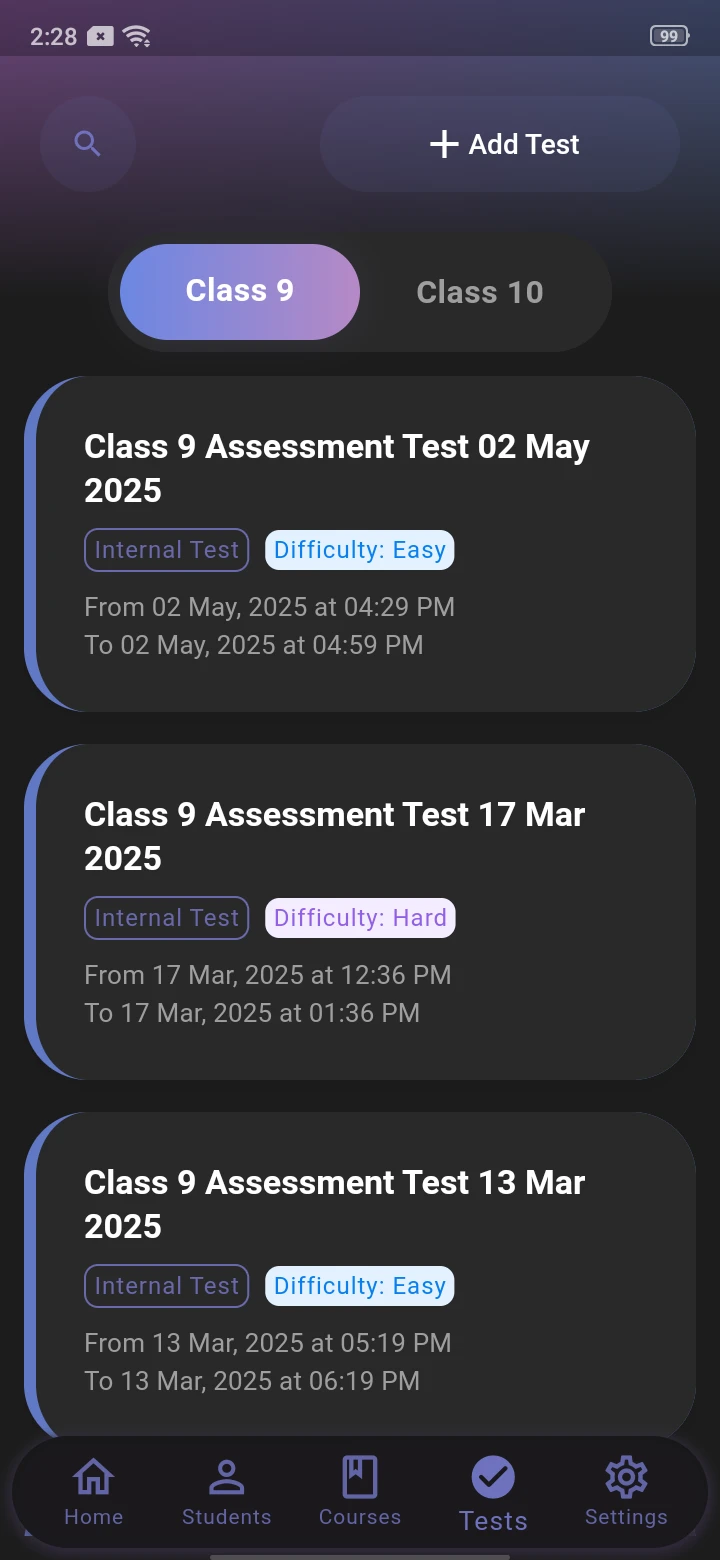Tap the Wi-Fi icon in status bar
The height and width of the screenshot is (1560, 720).
[135, 36]
